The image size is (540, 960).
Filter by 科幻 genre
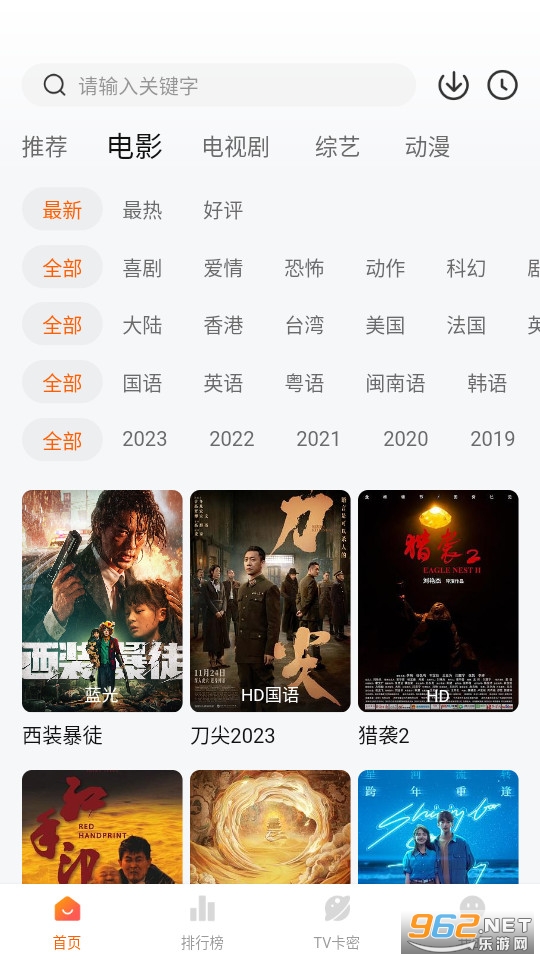click(x=466, y=268)
